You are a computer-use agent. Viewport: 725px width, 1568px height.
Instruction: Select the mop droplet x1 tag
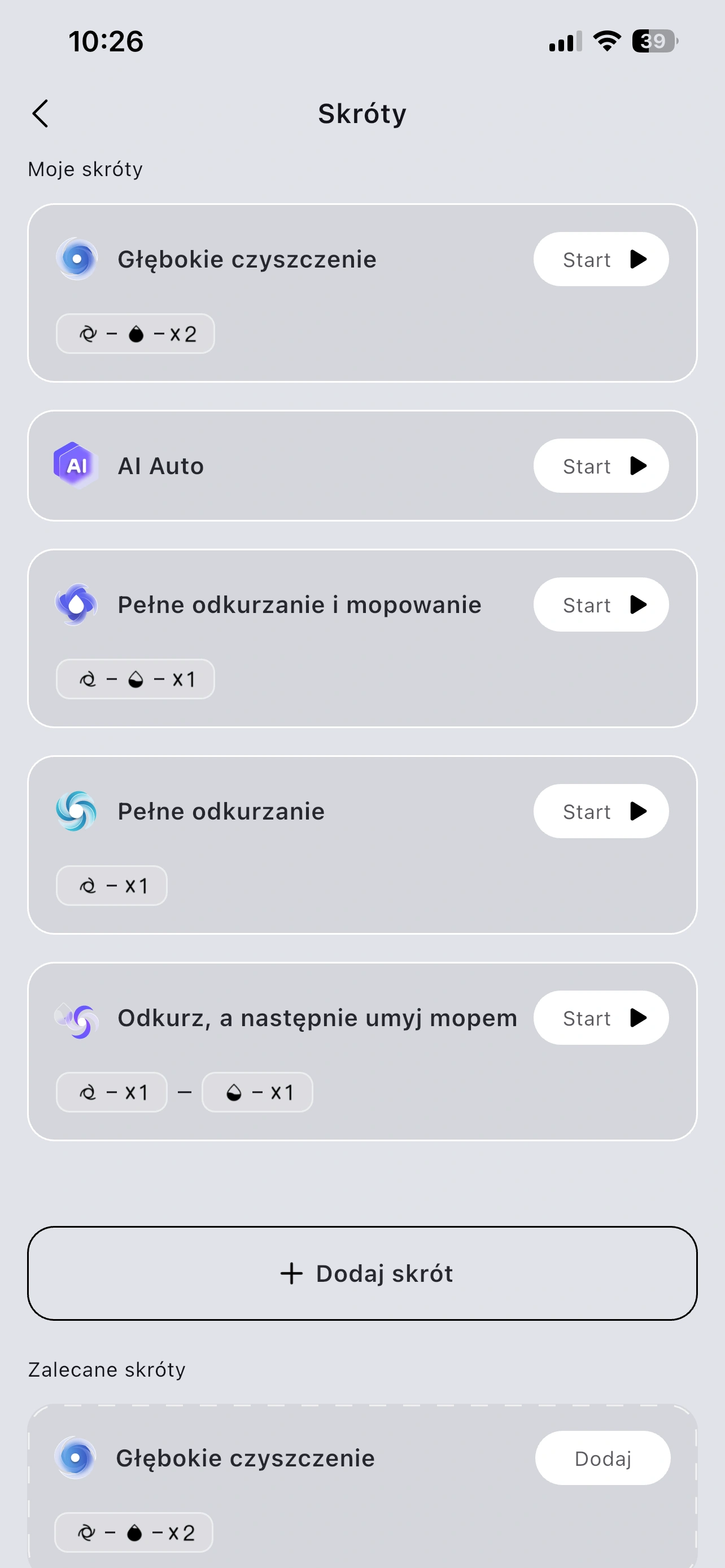tap(257, 1092)
